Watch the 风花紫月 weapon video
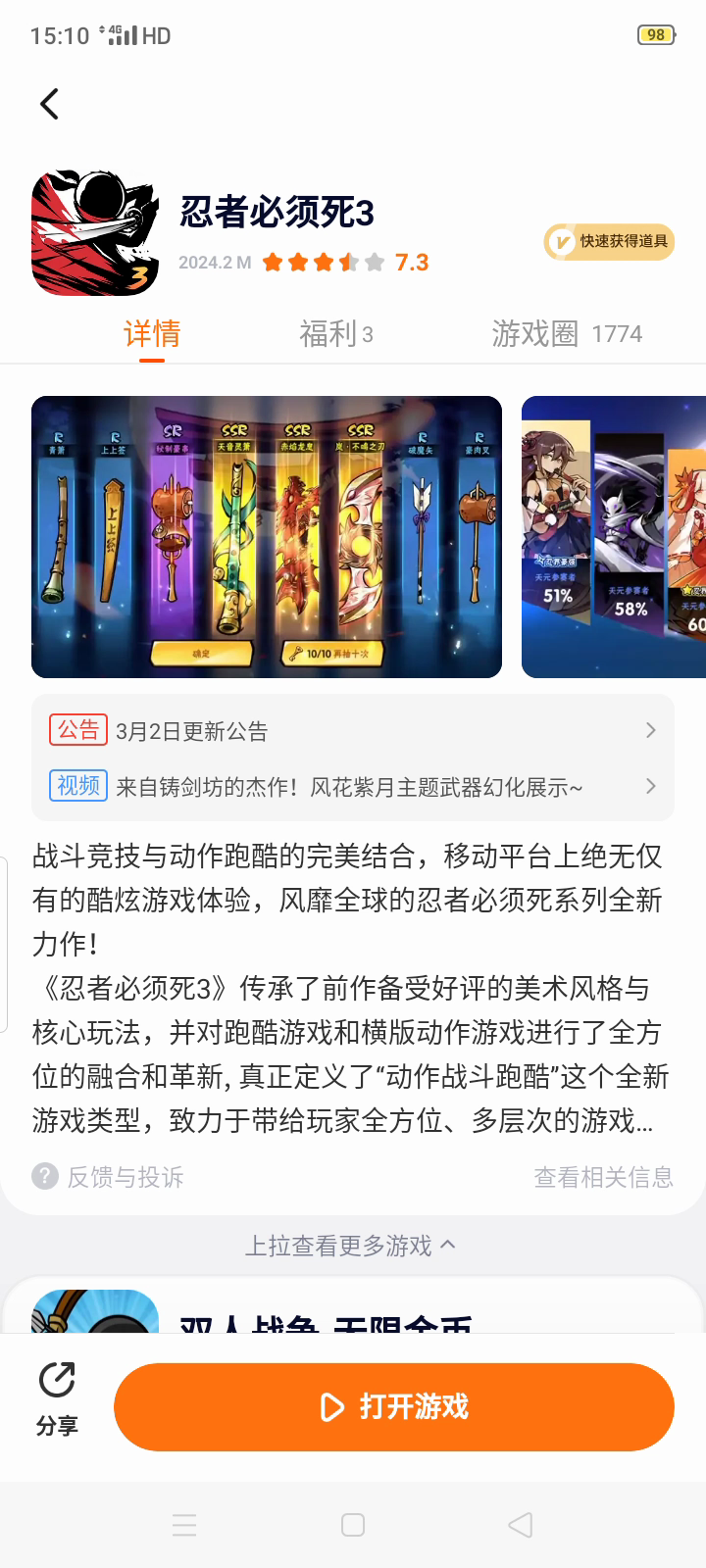Image resolution: width=706 pixels, height=1568 pixels. (x=353, y=787)
